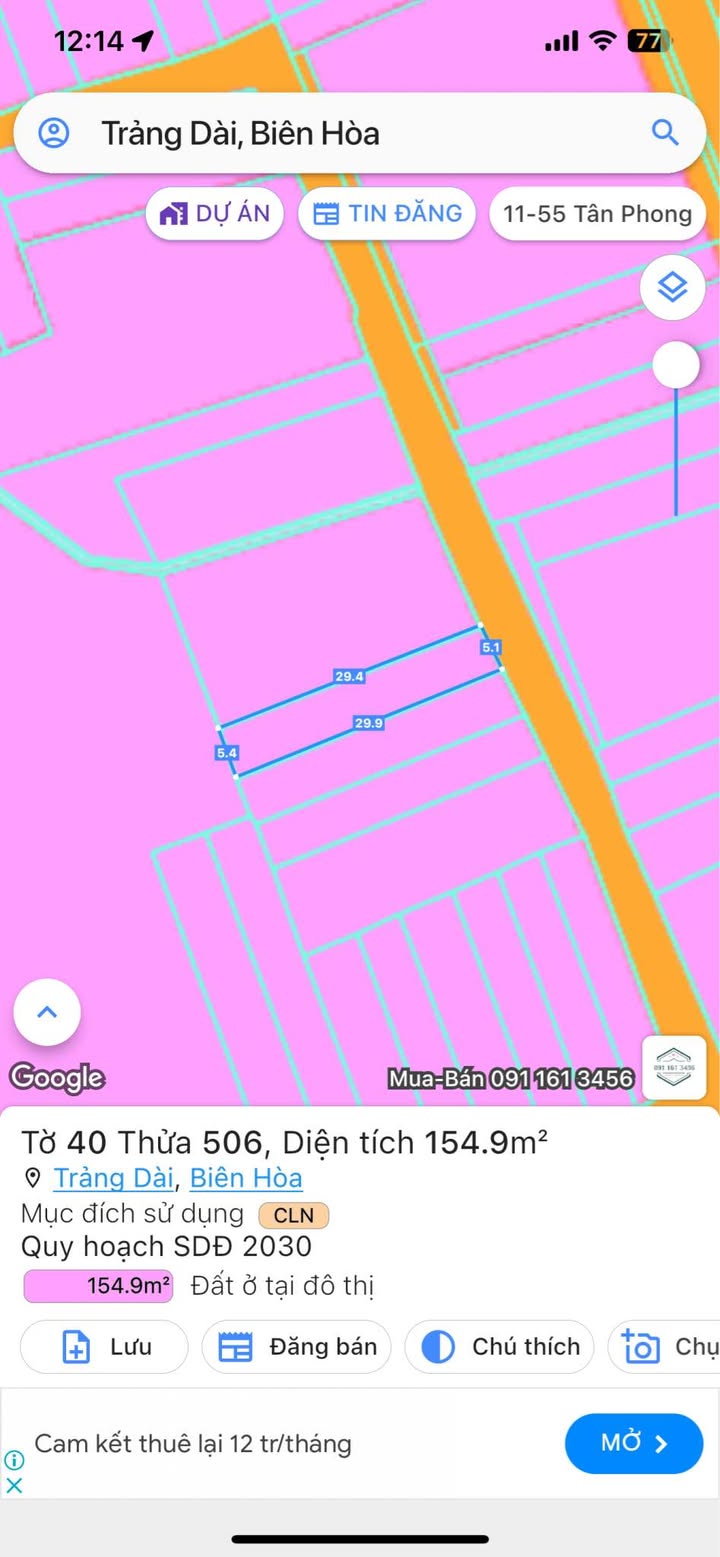Tap the search magnifier icon
Viewport: 720px width, 1557px height.
coord(665,133)
